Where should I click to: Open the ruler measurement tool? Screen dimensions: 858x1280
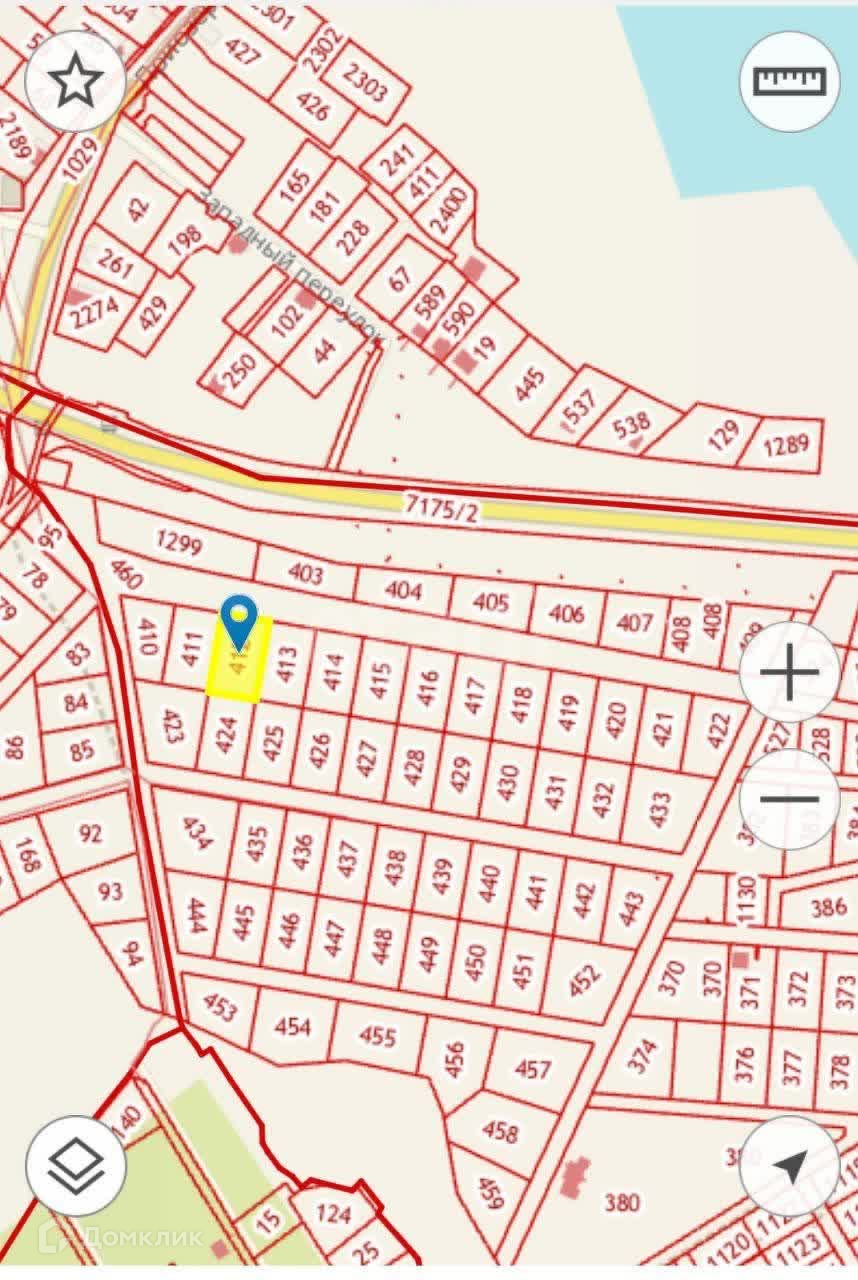(x=789, y=82)
